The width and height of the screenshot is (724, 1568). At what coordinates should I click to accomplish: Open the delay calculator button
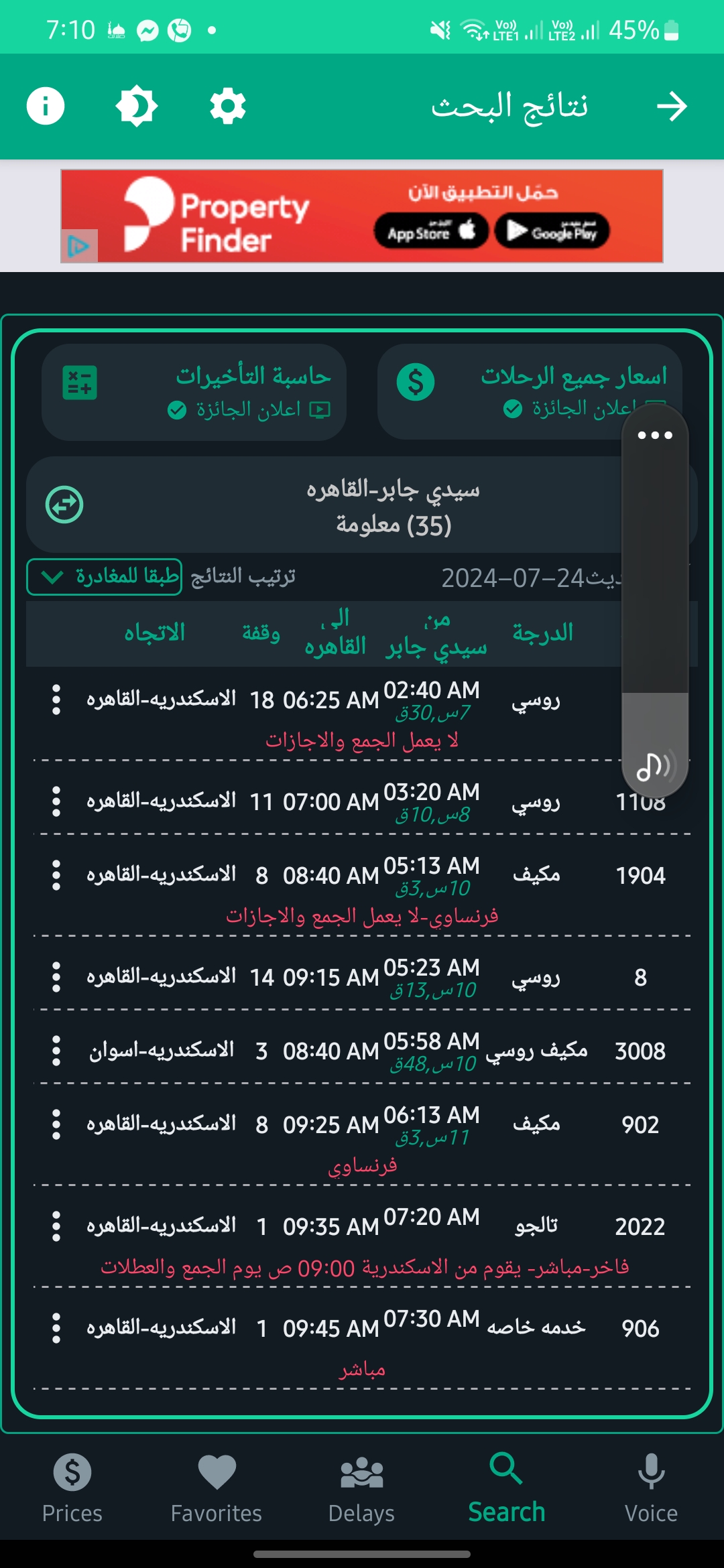(x=194, y=392)
